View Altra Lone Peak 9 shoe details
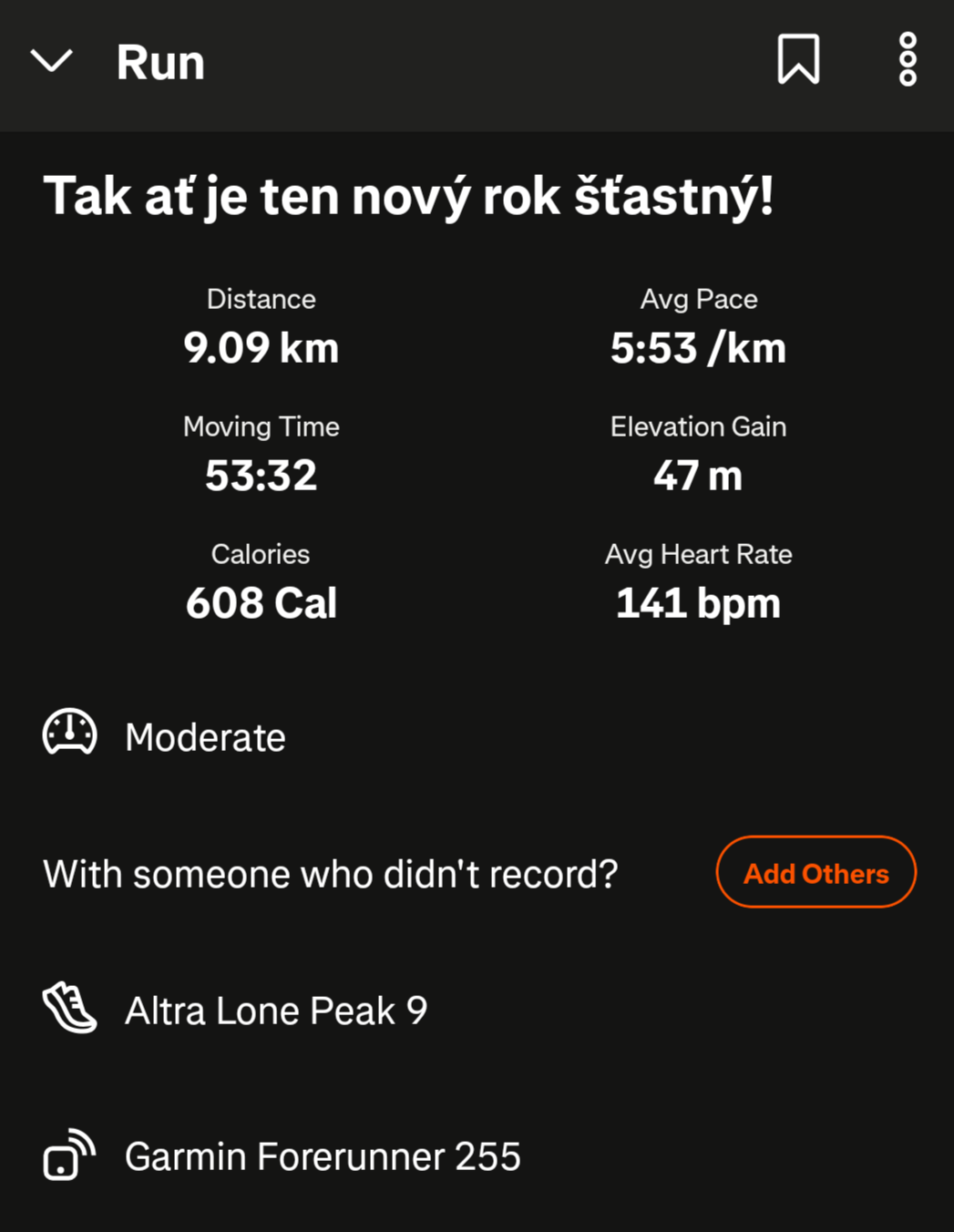The height and width of the screenshot is (1232, 954). pyautogui.click(x=275, y=1010)
